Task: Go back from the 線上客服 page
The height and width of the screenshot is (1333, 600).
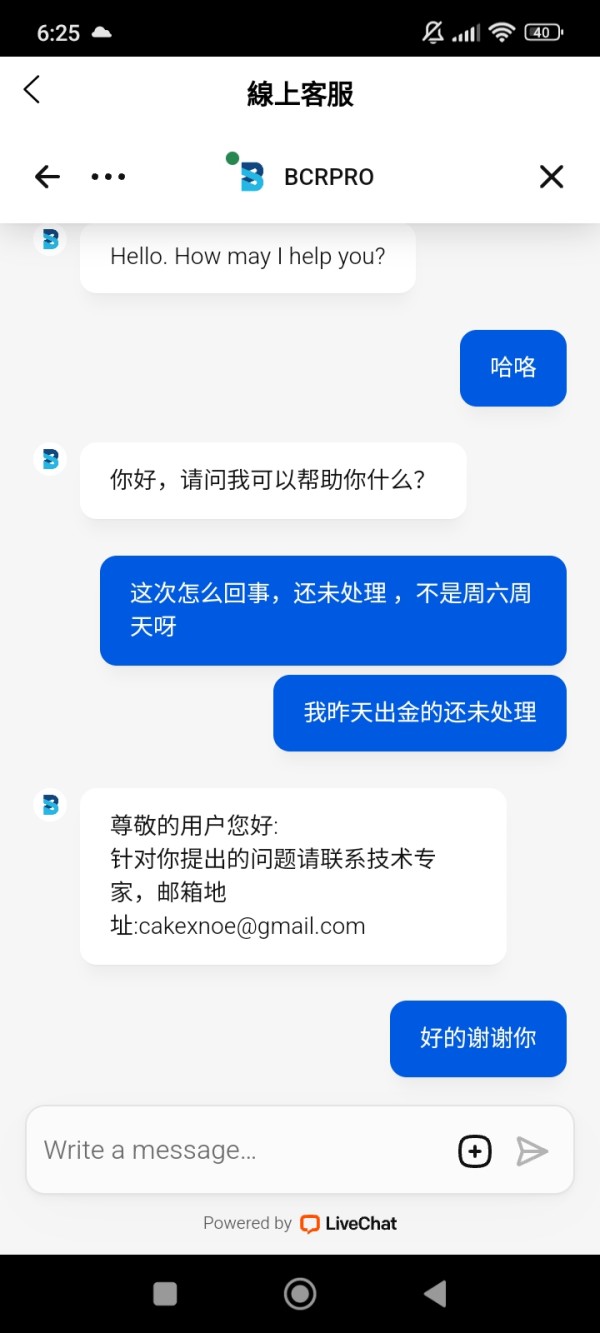Action: [32, 90]
